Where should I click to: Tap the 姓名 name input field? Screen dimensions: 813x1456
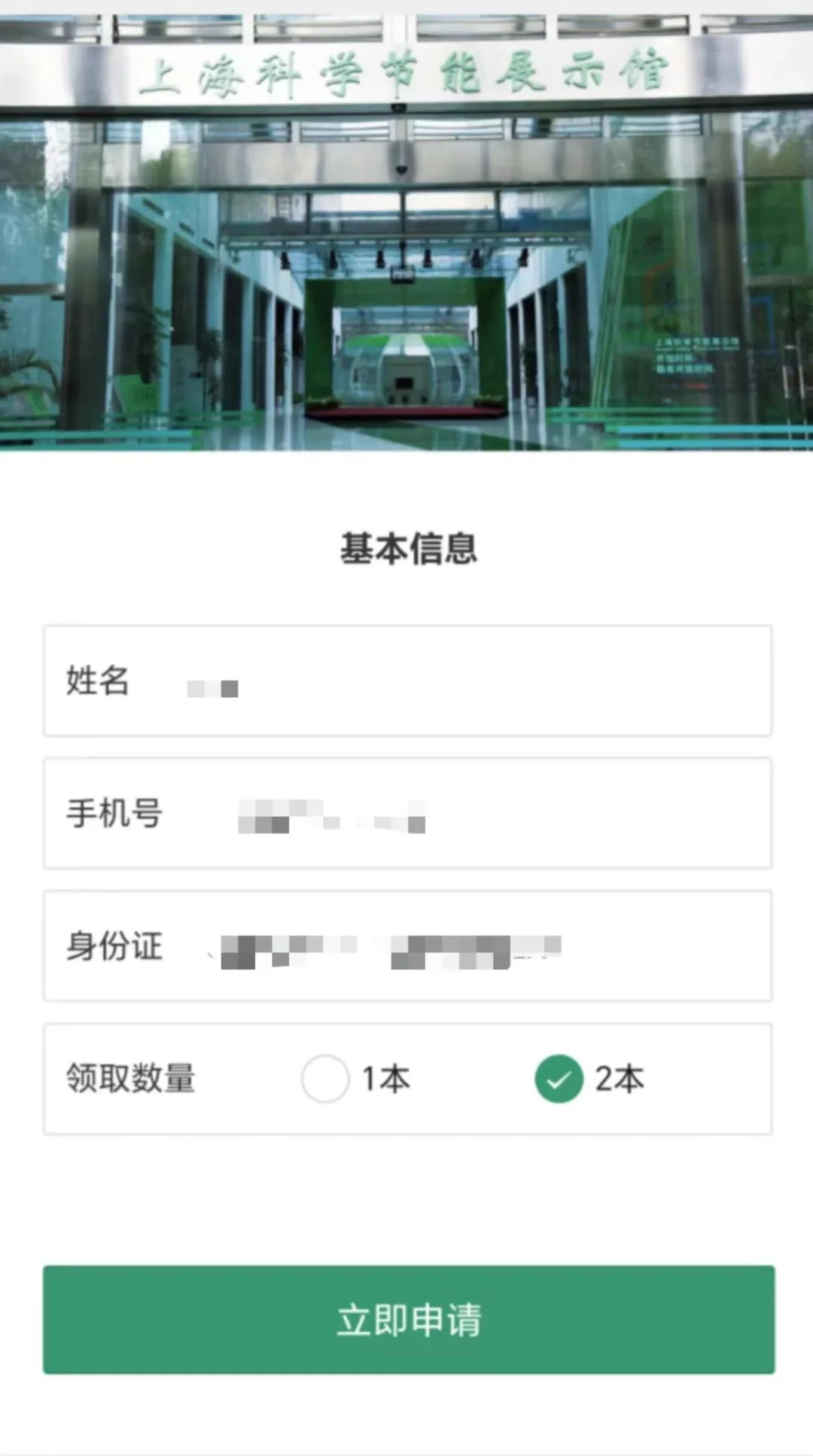coord(407,681)
